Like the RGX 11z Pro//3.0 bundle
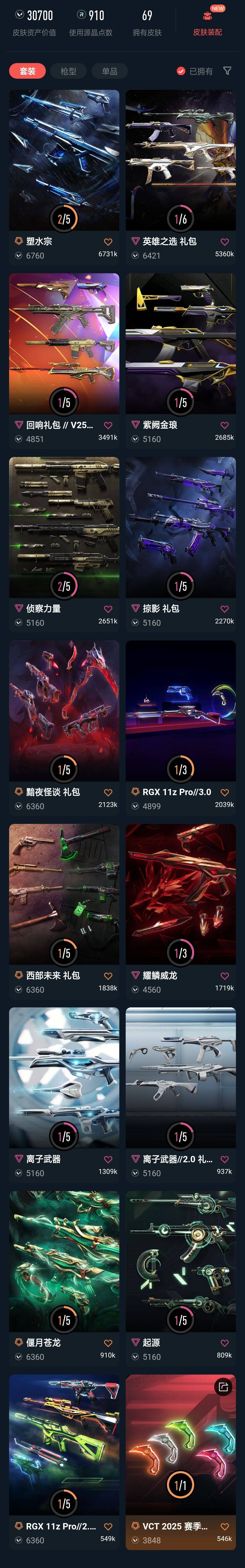Screen dimensions: 245x1568 click(x=224, y=793)
